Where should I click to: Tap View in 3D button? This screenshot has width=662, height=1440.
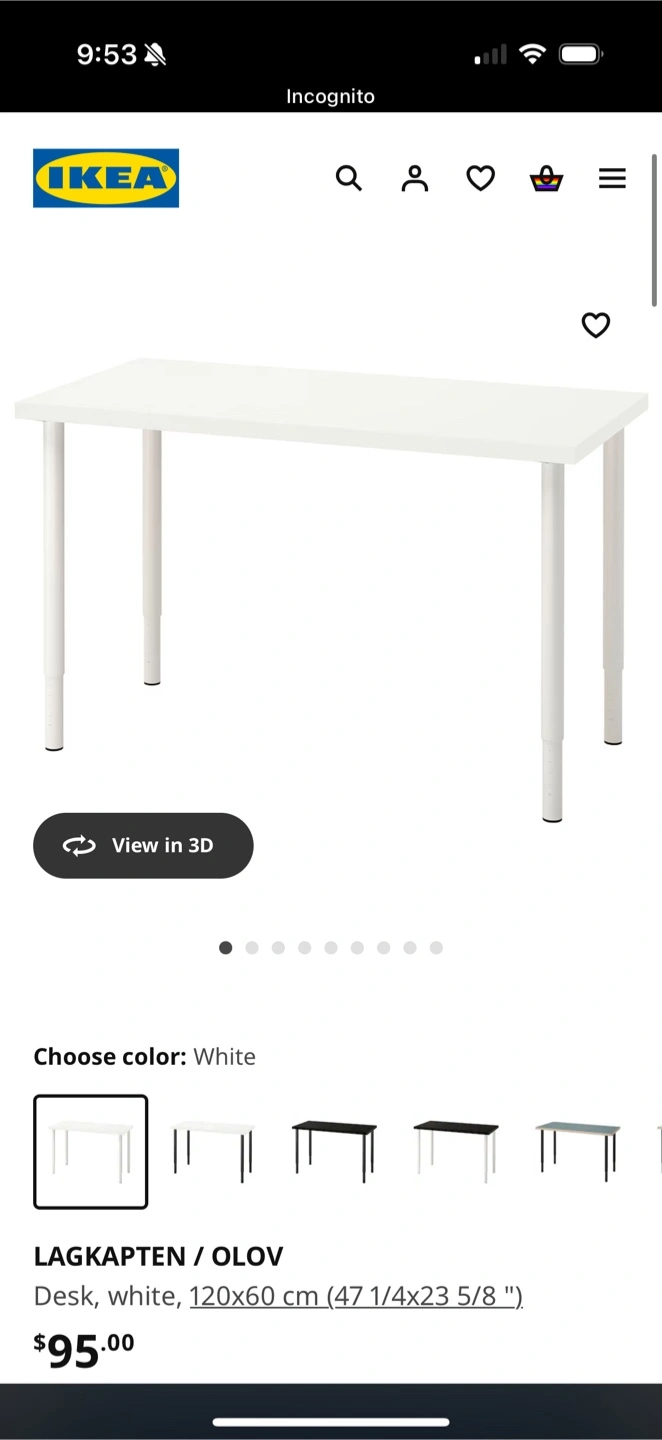click(x=143, y=846)
